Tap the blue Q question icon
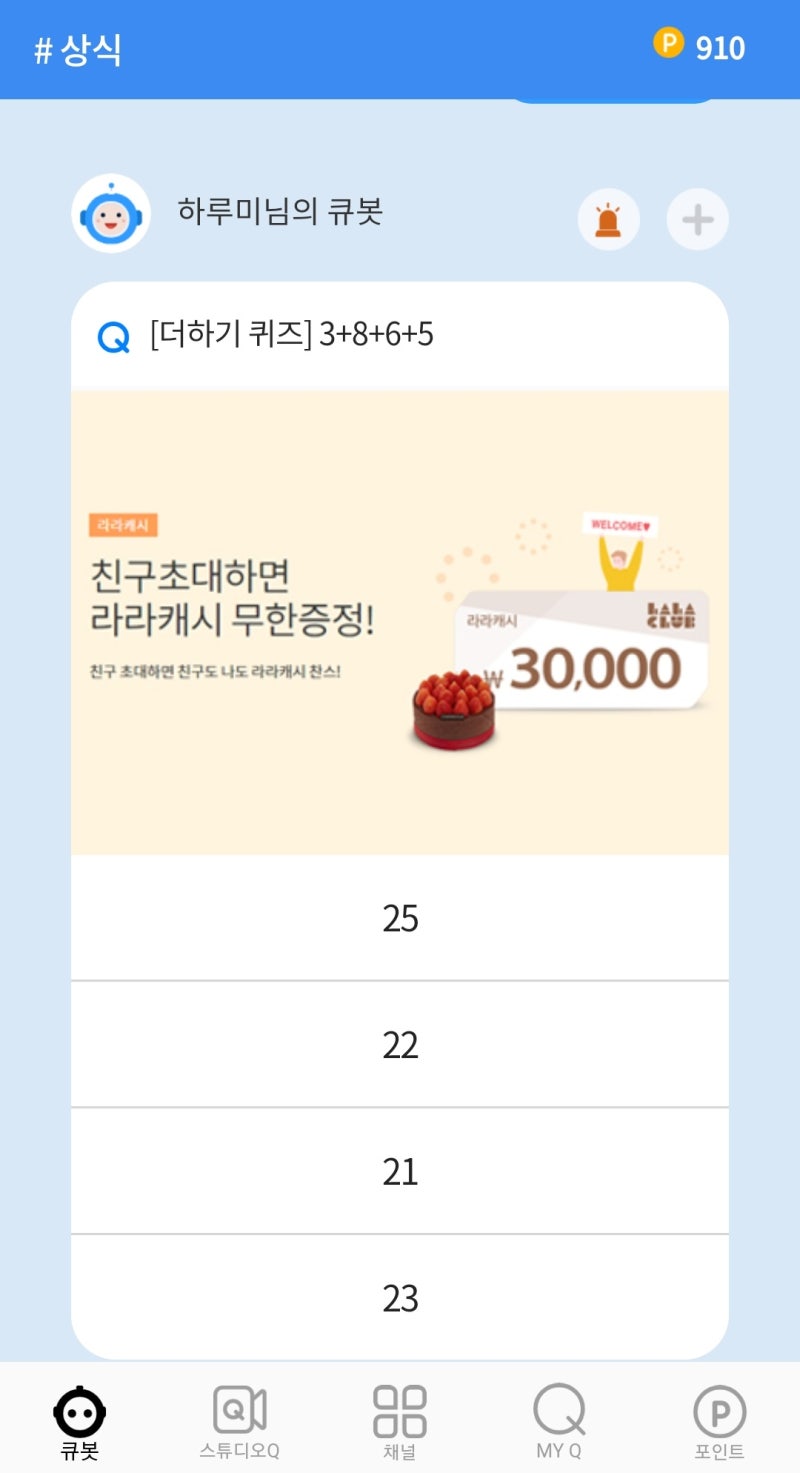The height and width of the screenshot is (1473, 800). [113, 338]
